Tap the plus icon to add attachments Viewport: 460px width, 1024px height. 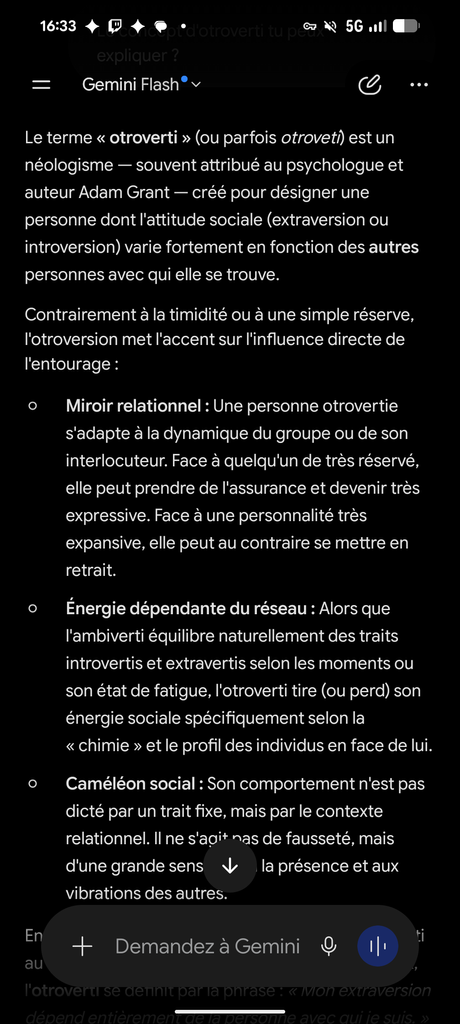[x=82, y=946]
